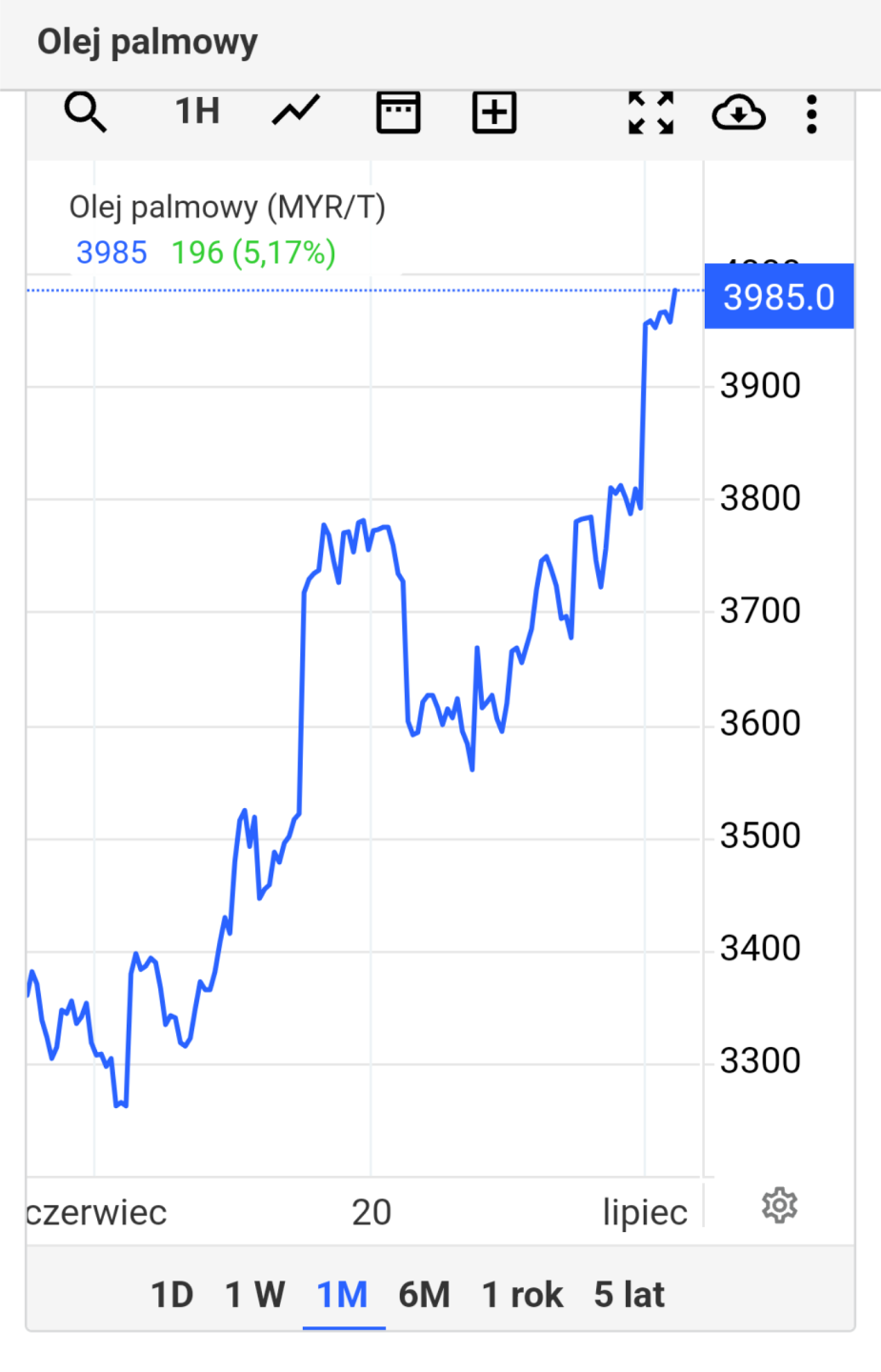881x1372 pixels.
Task: Change the 1H interval setting
Action: click(197, 112)
